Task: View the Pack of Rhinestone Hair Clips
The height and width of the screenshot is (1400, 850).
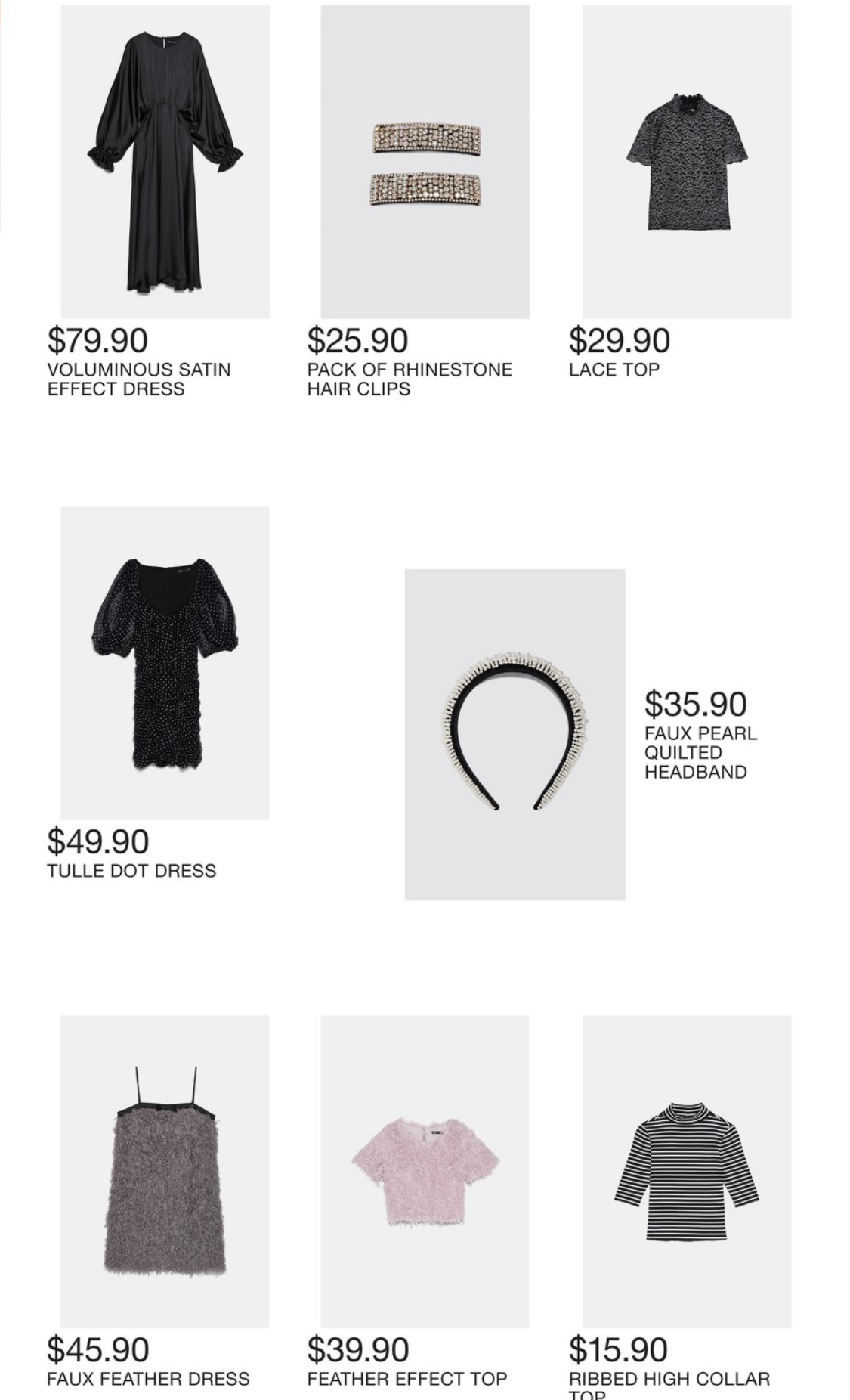Action: coord(425,161)
